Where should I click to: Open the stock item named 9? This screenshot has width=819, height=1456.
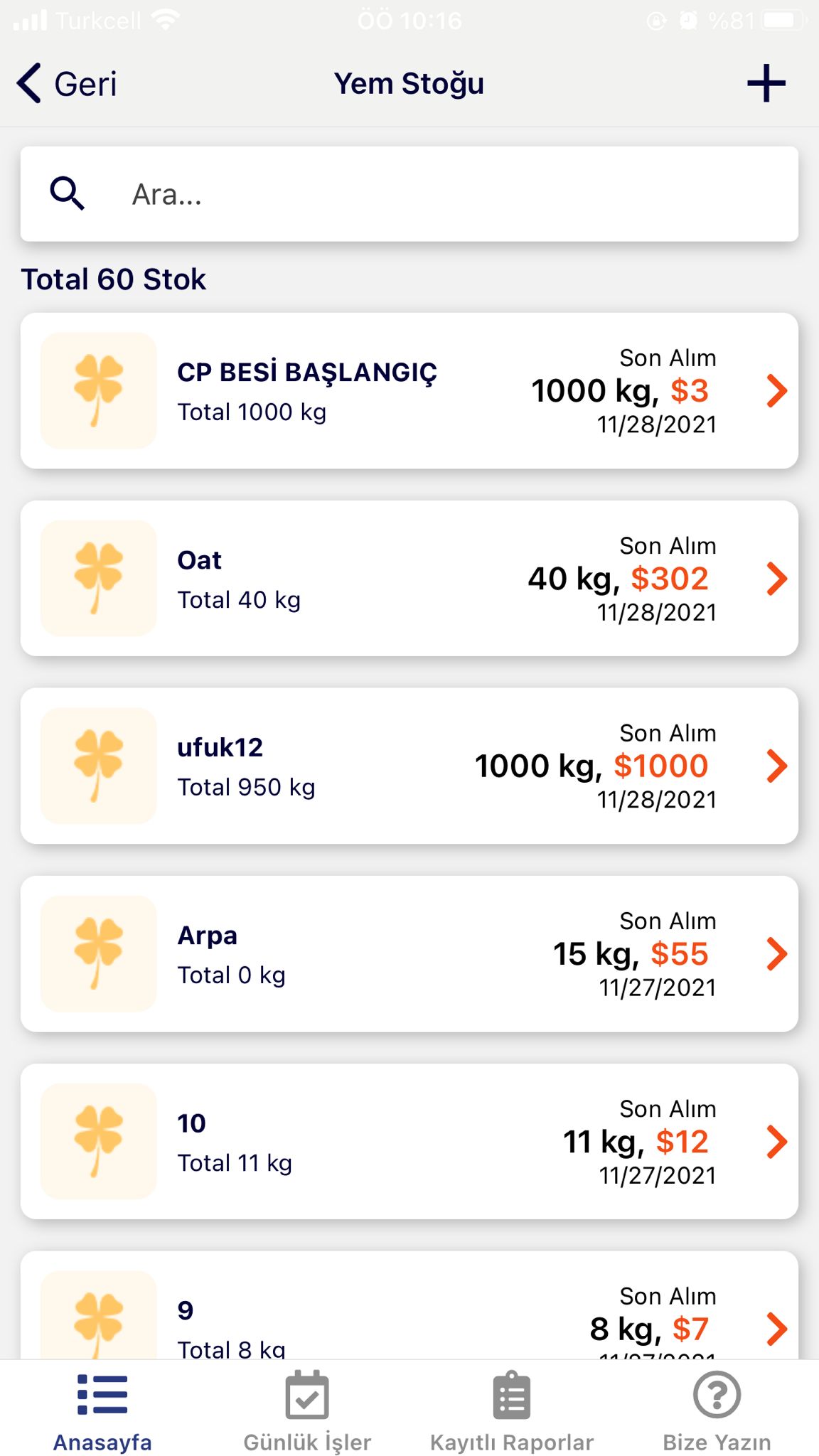[409, 1305]
